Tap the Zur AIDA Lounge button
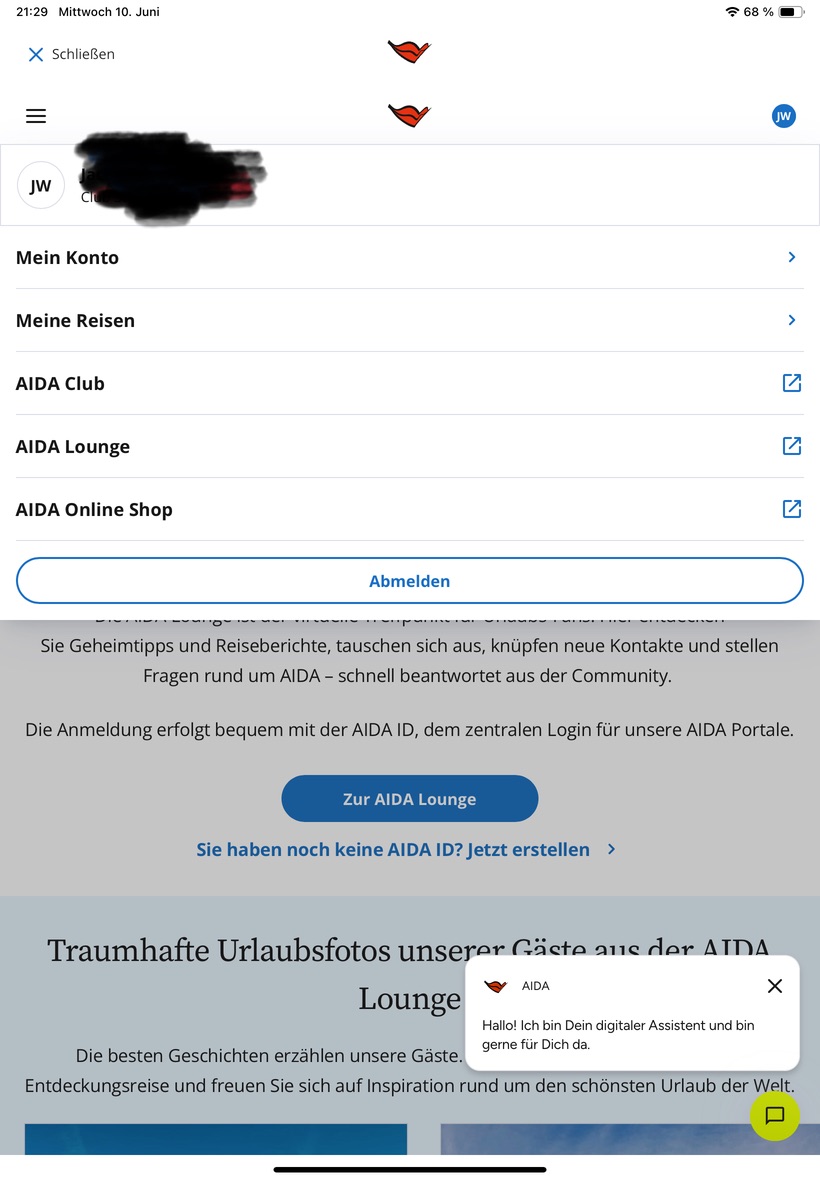This screenshot has width=820, height=1180. pos(409,798)
